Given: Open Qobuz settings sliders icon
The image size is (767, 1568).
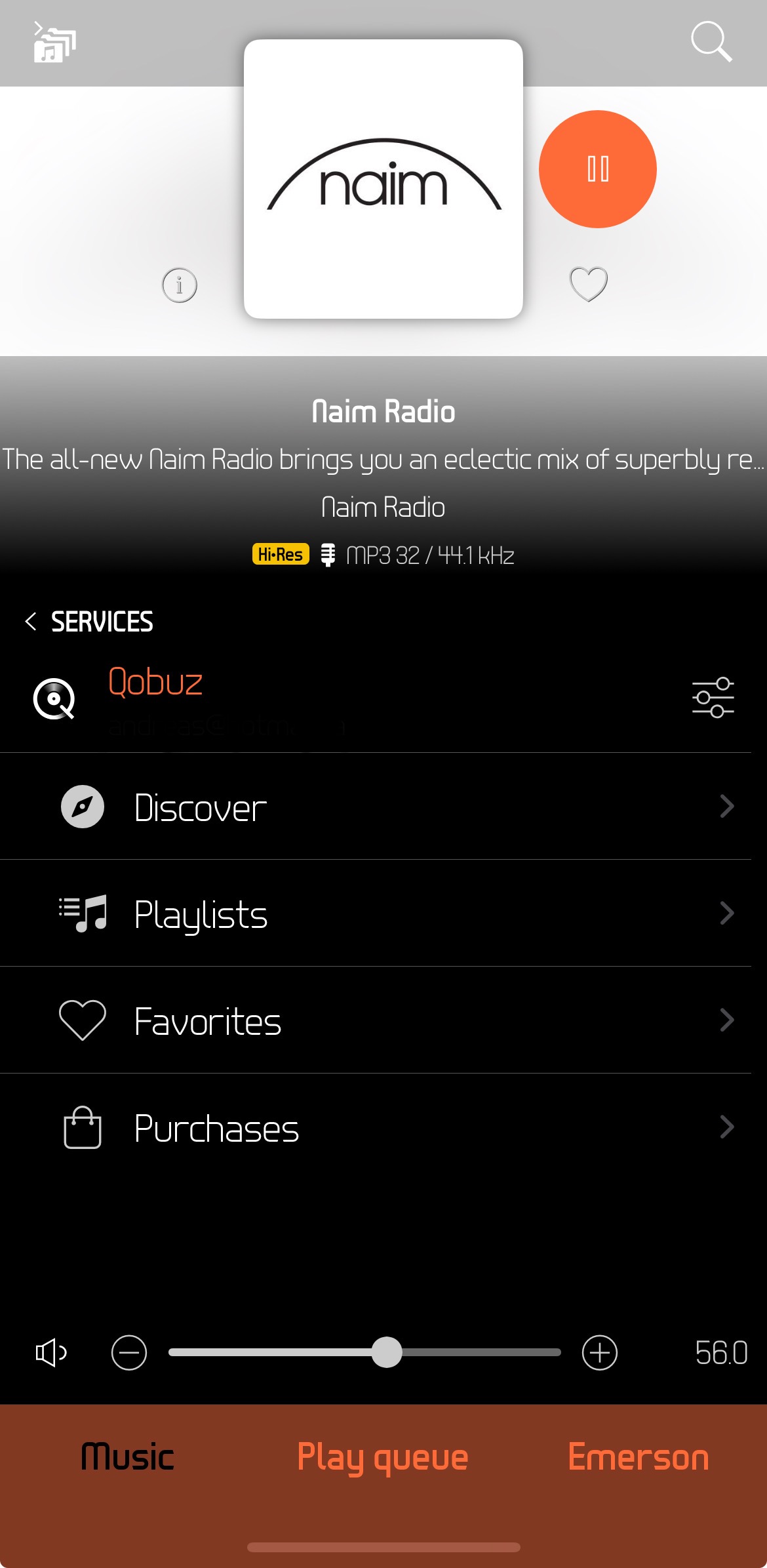Looking at the screenshot, I should pyautogui.click(x=713, y=697).
